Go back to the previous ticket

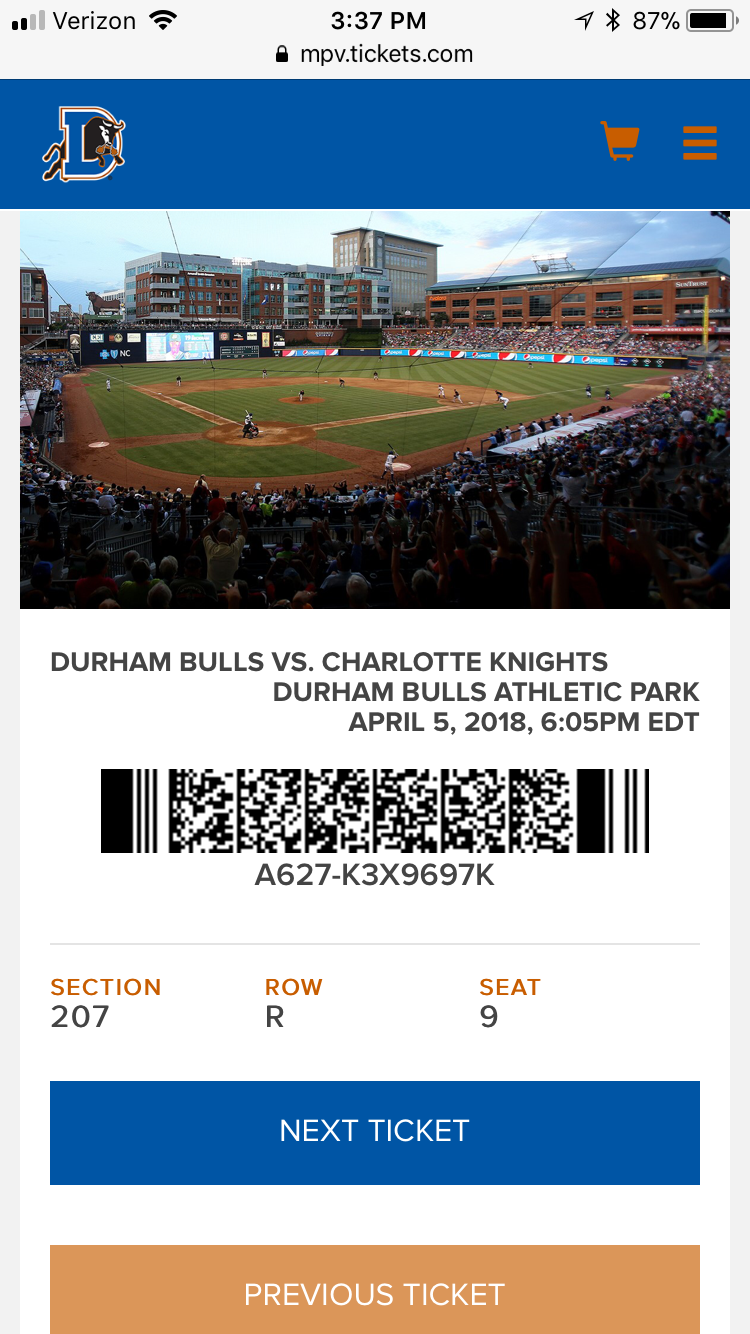(375, 1294)
